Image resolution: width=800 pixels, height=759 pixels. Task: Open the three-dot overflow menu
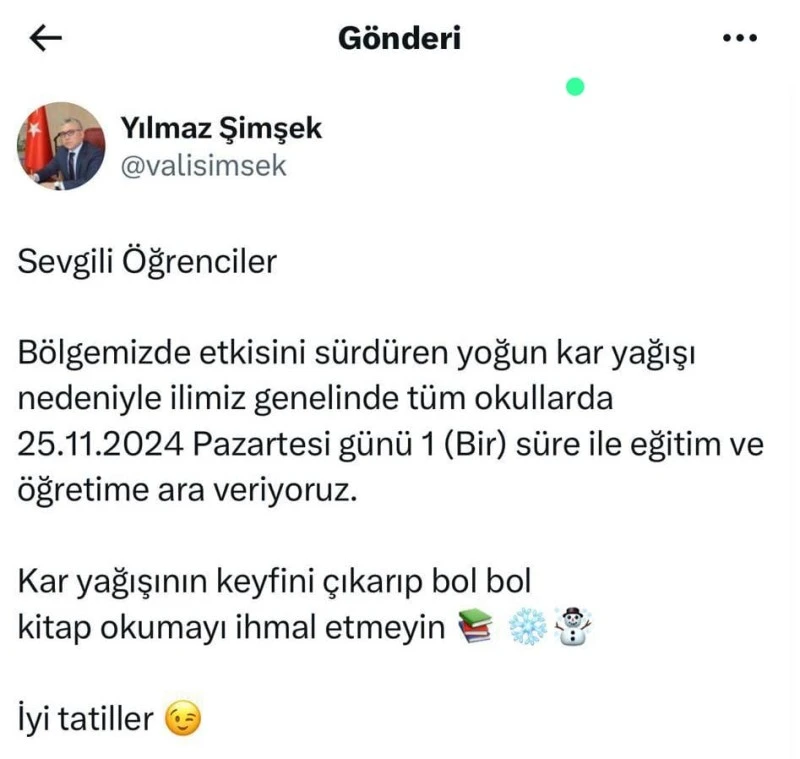click(739, 38)
